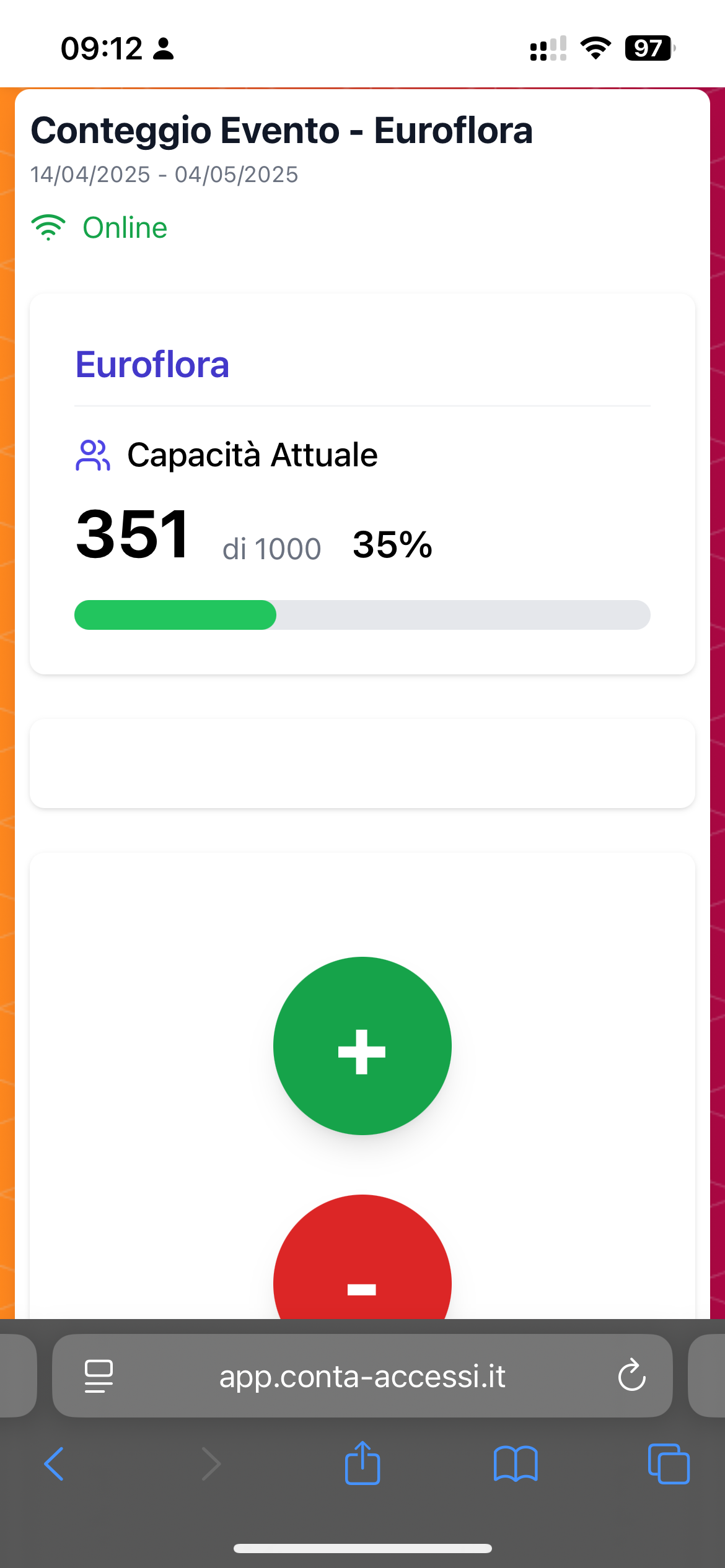The width and height of the screenshot is (725, 1568).
Task: Open the page settings menu in the address bar
Action: 99,1375
